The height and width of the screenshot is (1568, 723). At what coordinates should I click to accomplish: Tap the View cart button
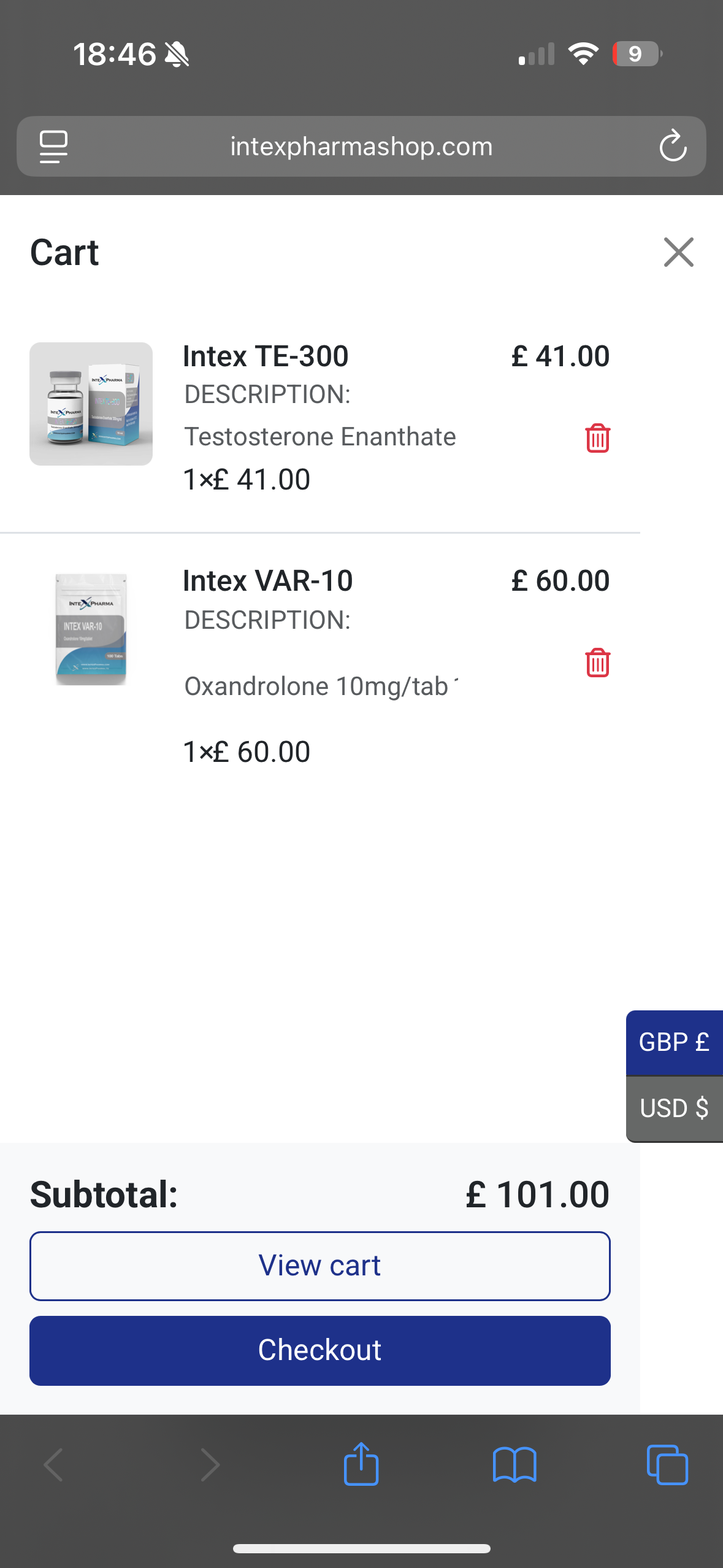tap(319, 1266)
